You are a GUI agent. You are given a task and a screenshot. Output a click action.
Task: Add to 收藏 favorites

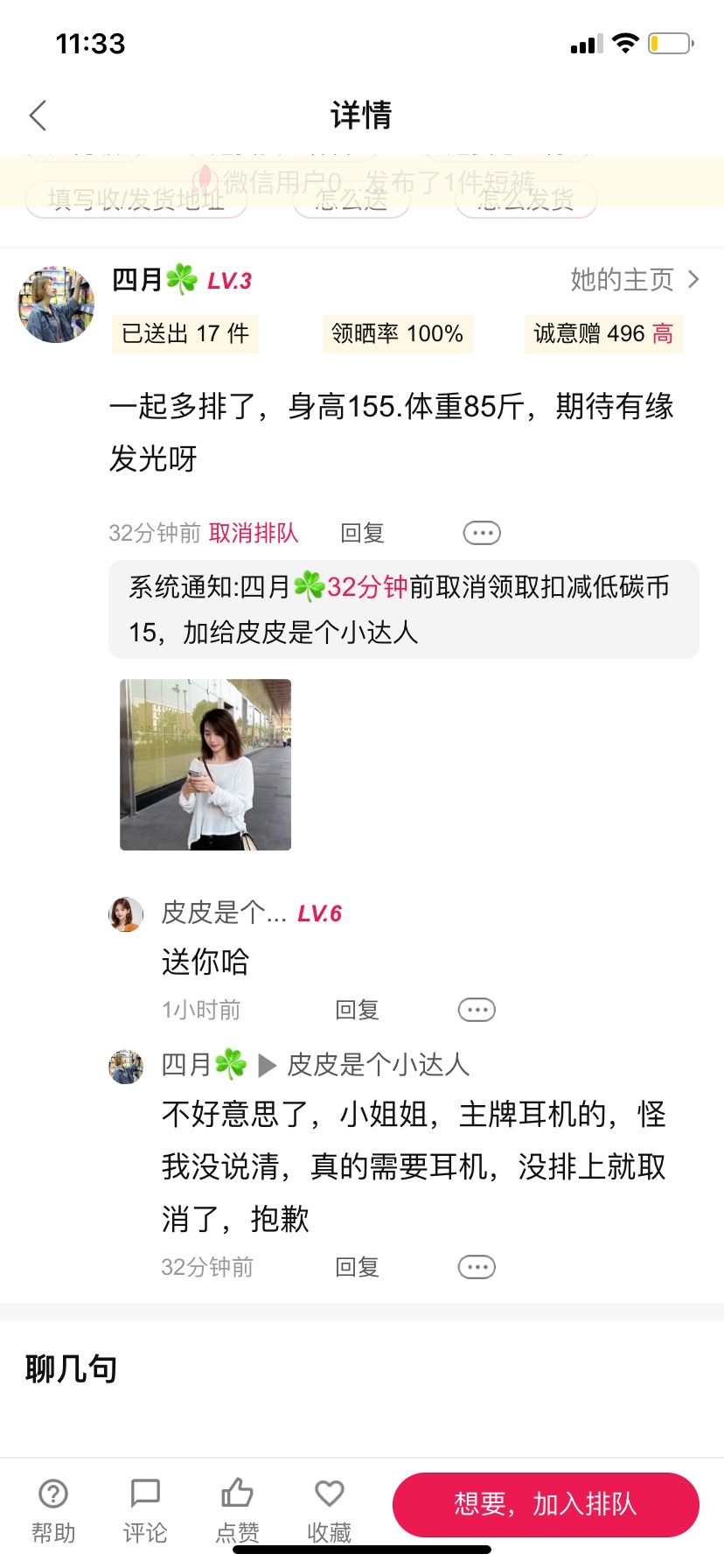(x=329, y=1509)
